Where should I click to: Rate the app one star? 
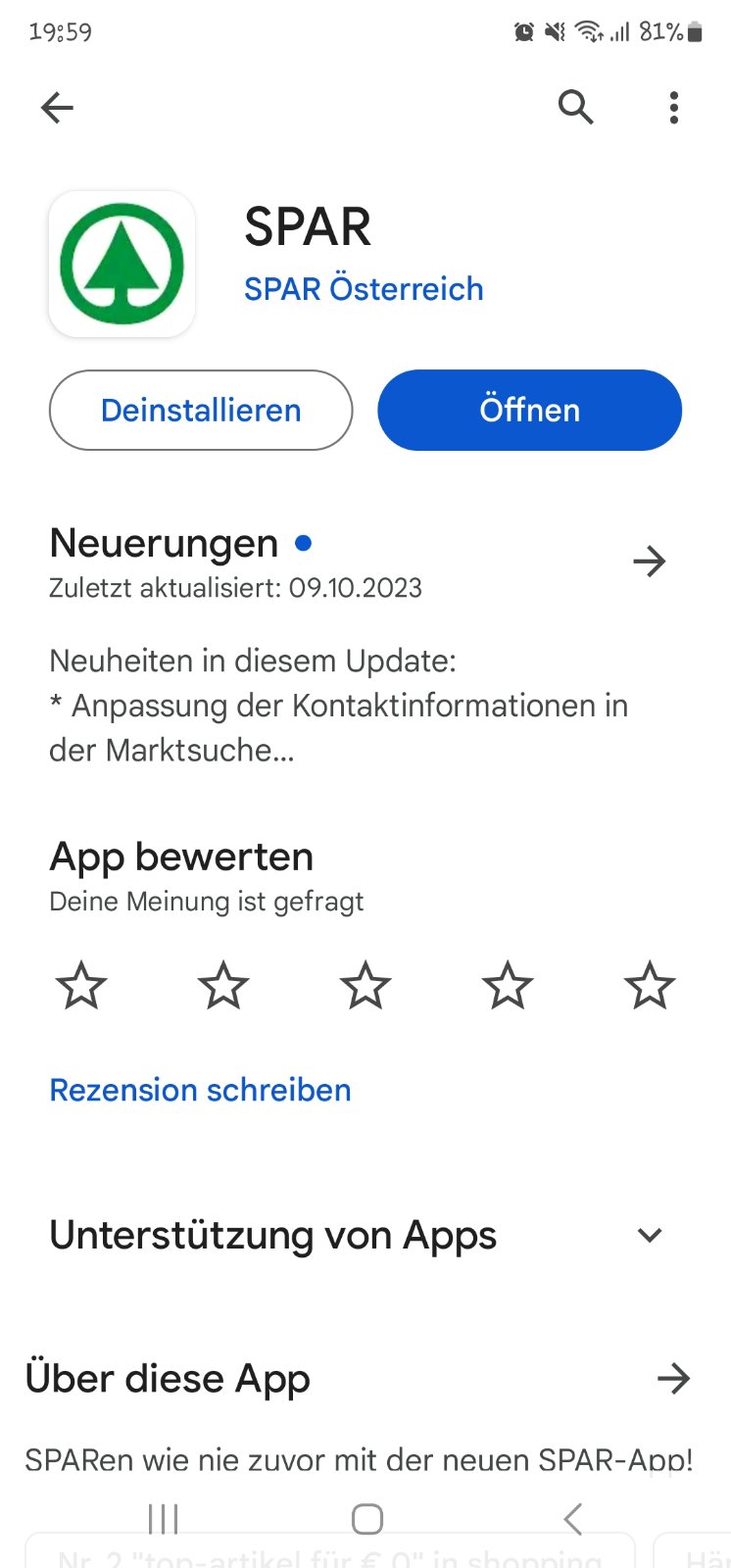[81, 985]
